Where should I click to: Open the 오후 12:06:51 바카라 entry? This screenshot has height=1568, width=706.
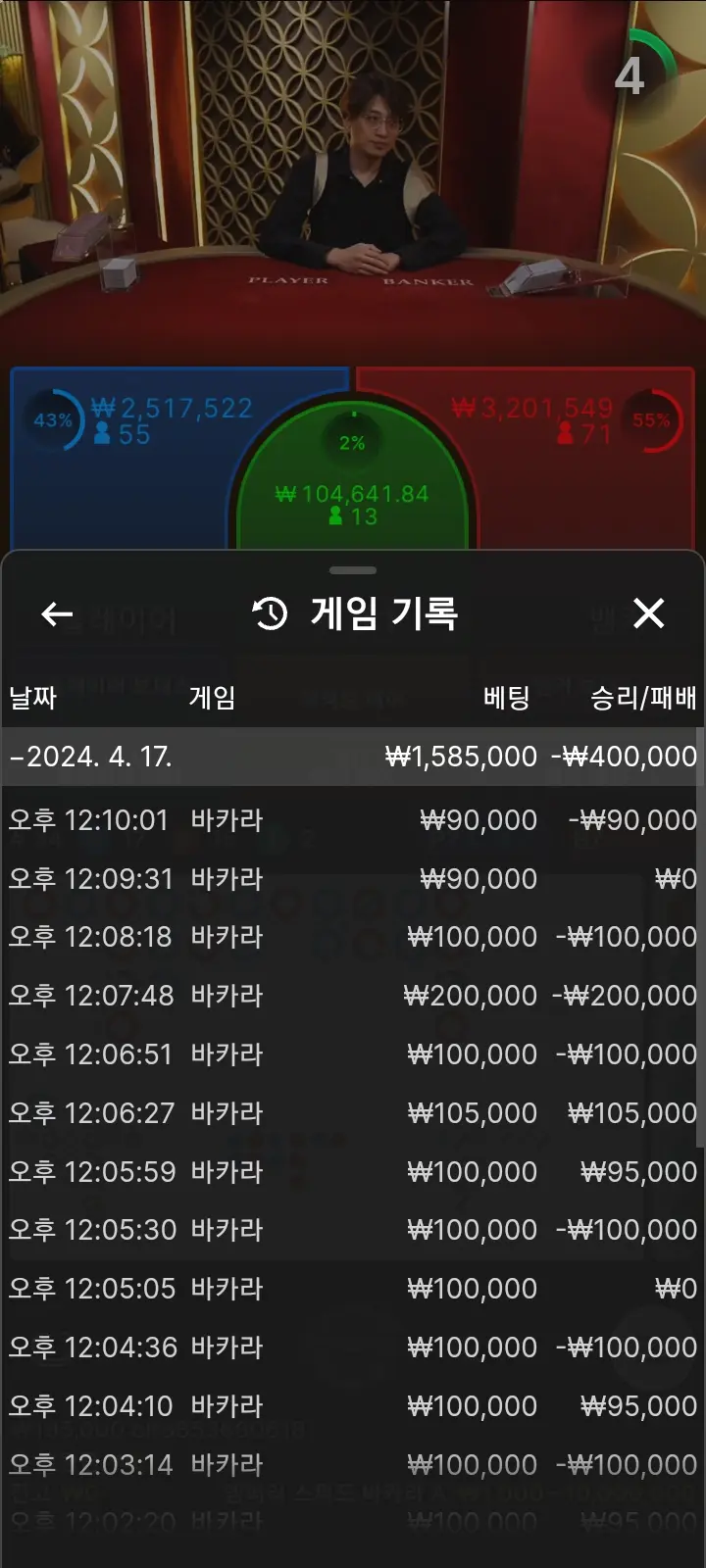point(353,1054)
